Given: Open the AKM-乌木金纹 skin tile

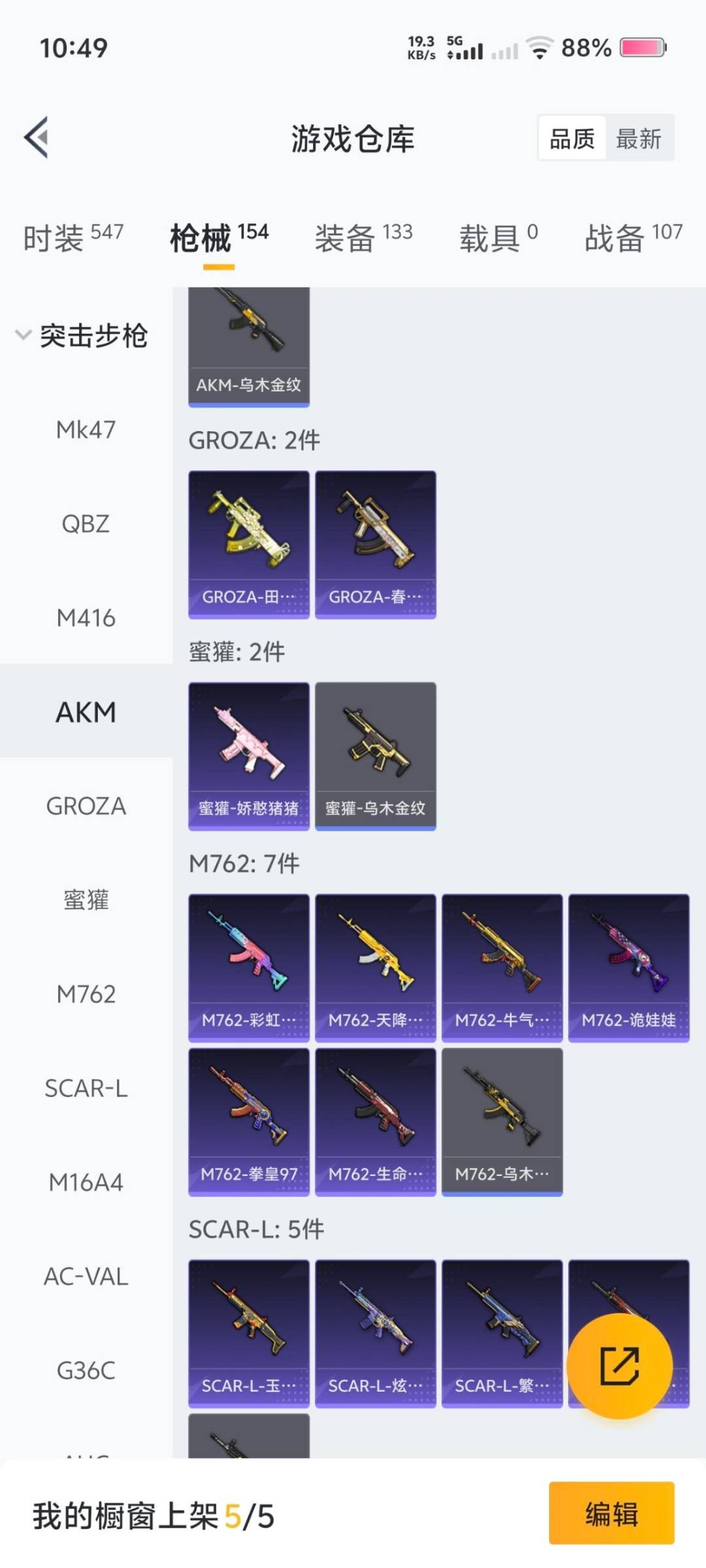Looking at the screenshot, I should [x=248, y=346].
